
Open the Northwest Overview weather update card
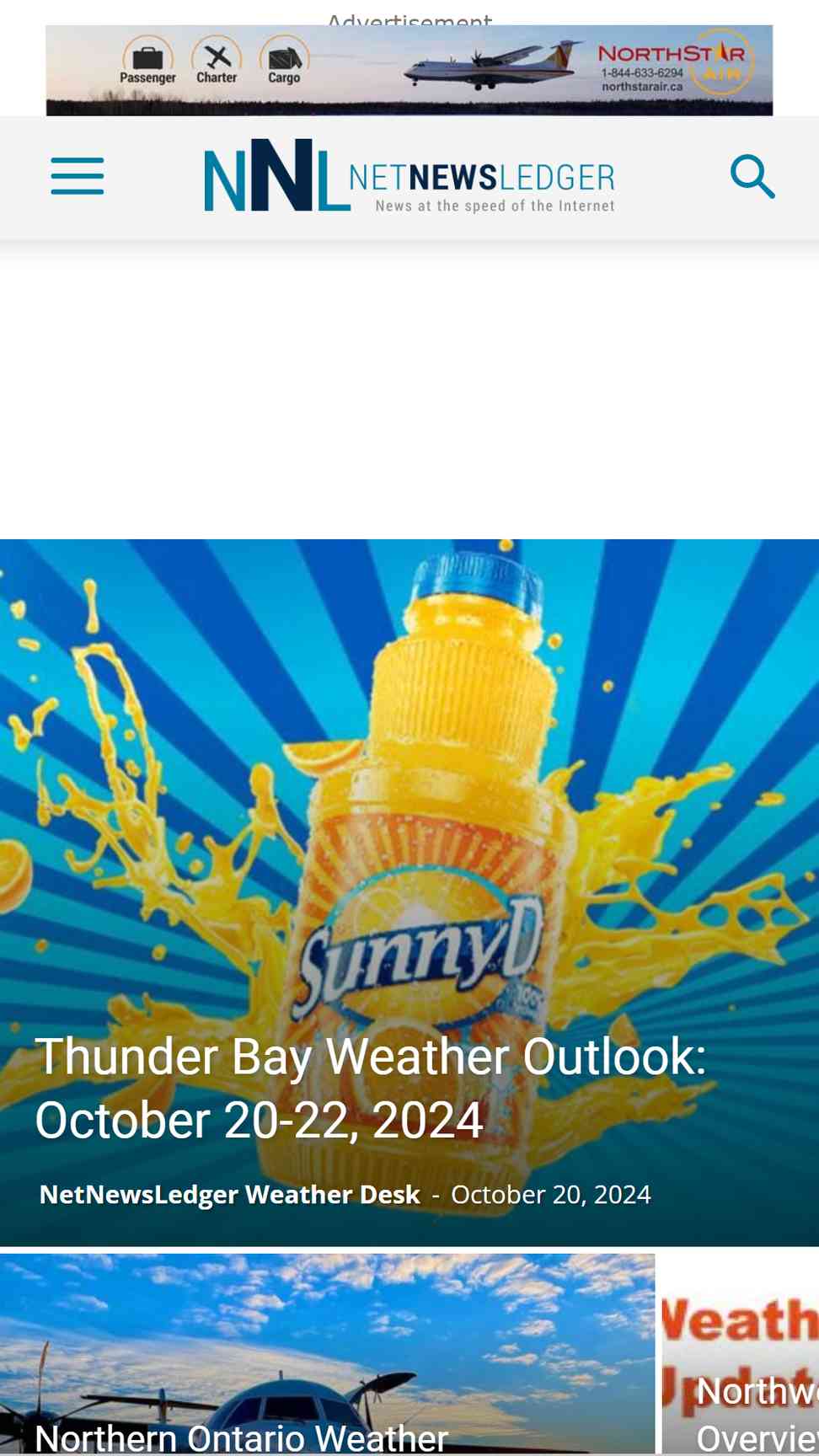(x=741, y=1353)
